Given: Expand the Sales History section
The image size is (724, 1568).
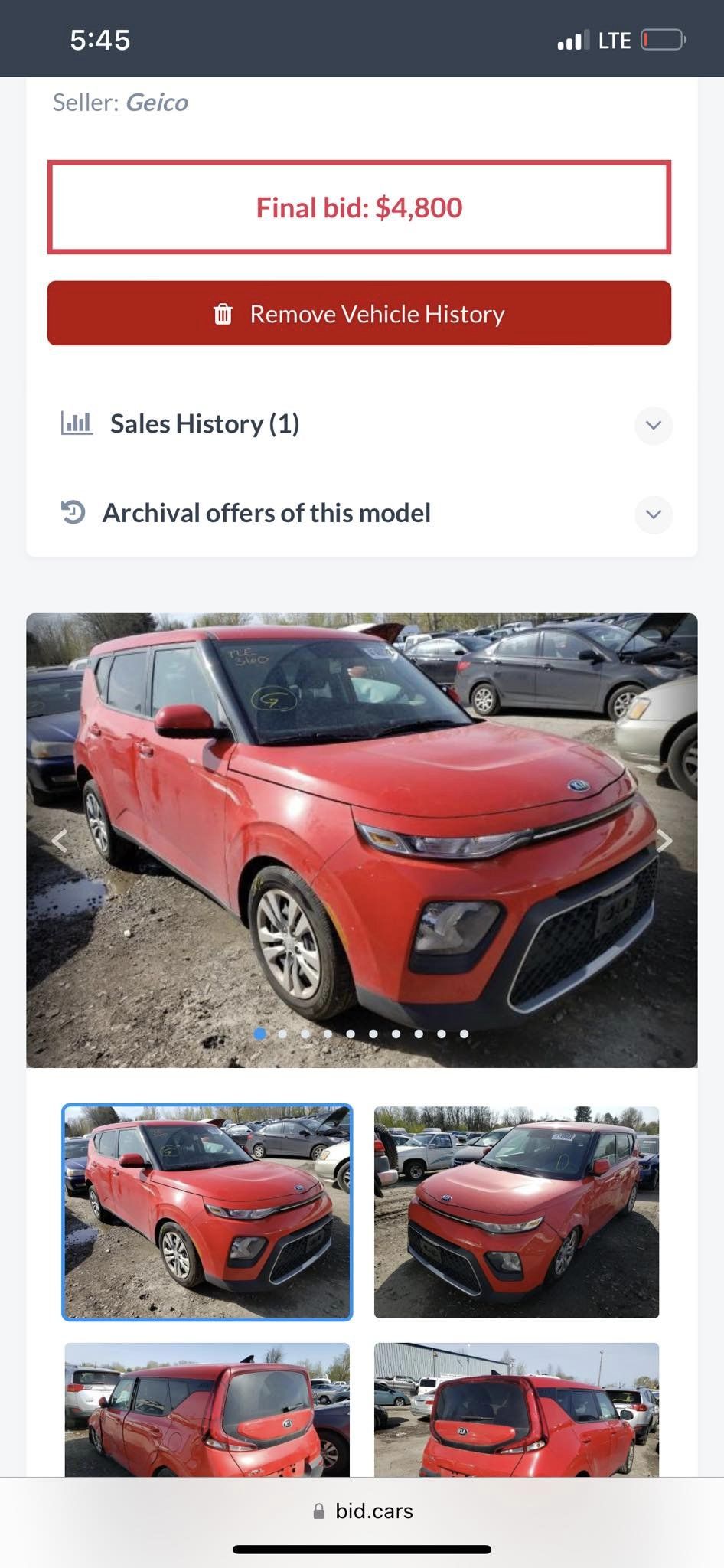Looking at the screenshot, I should pos(653,425).
